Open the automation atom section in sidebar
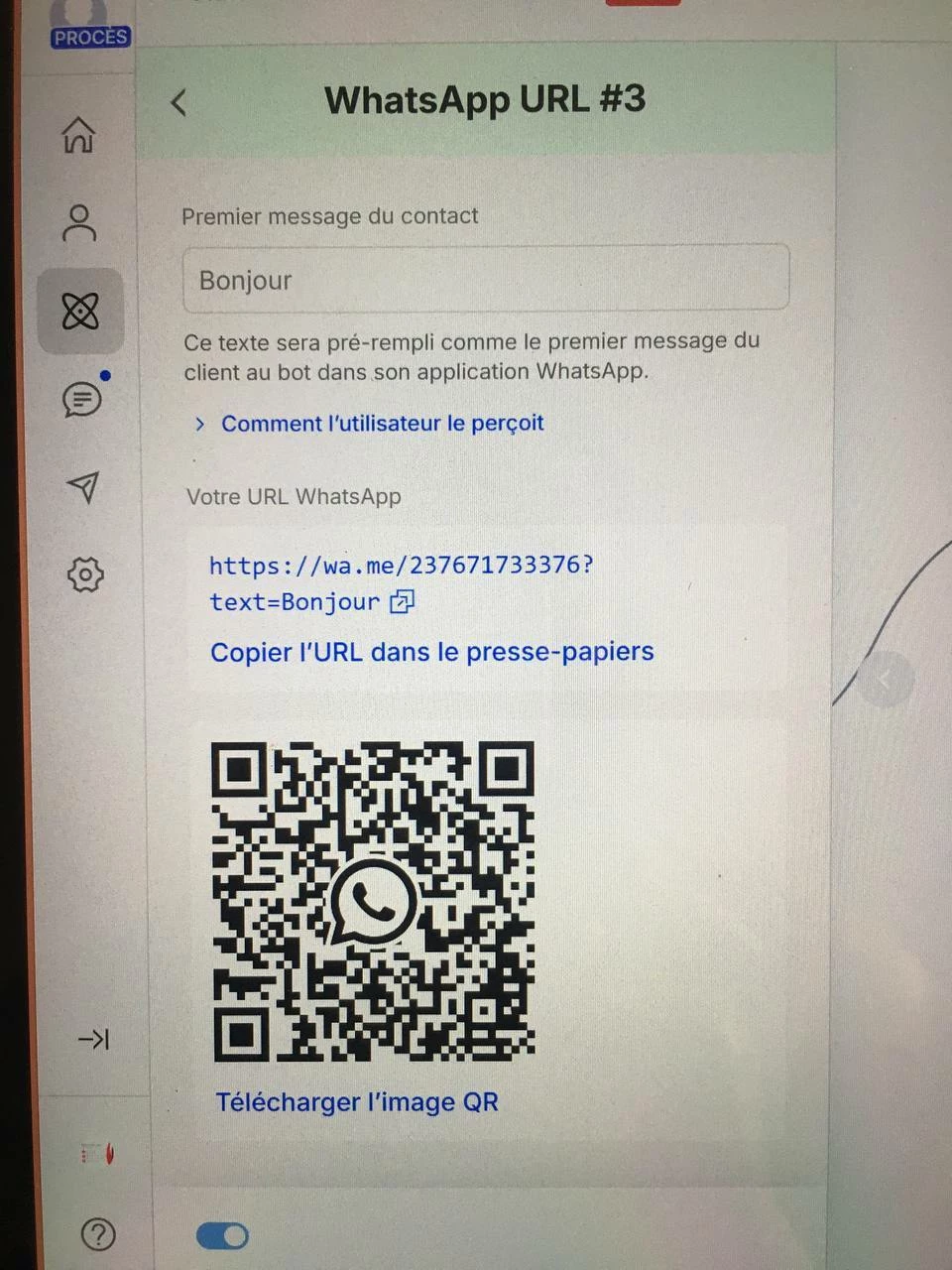Image resolution: width=952 pixels, height=1270 pixels. coord(80,312)
